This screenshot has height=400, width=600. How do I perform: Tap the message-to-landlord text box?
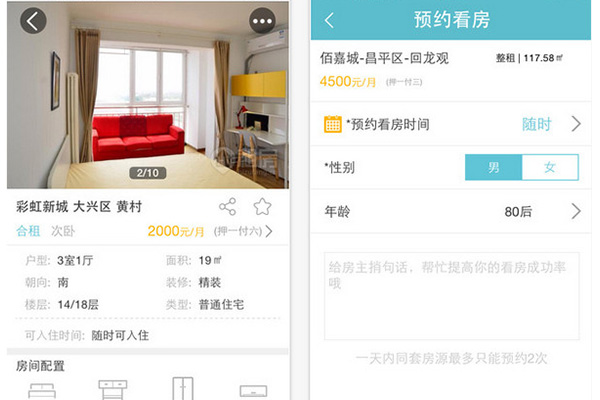(x=450, y=290)
